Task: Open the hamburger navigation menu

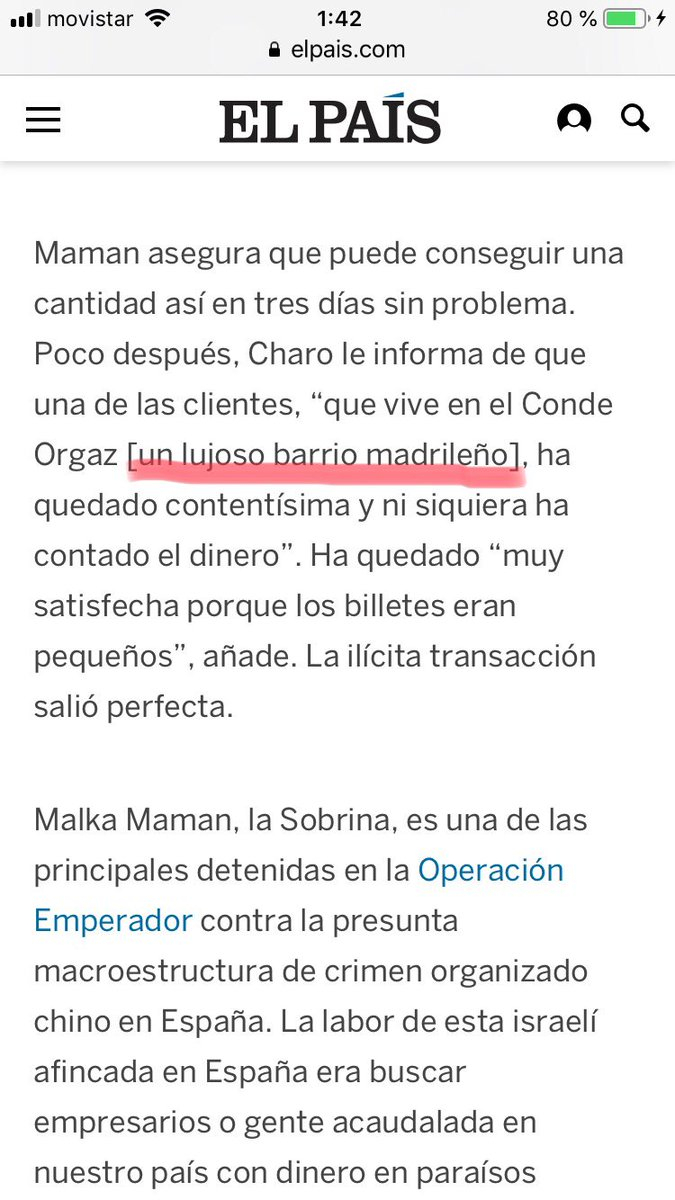Action: pos(43,121)
